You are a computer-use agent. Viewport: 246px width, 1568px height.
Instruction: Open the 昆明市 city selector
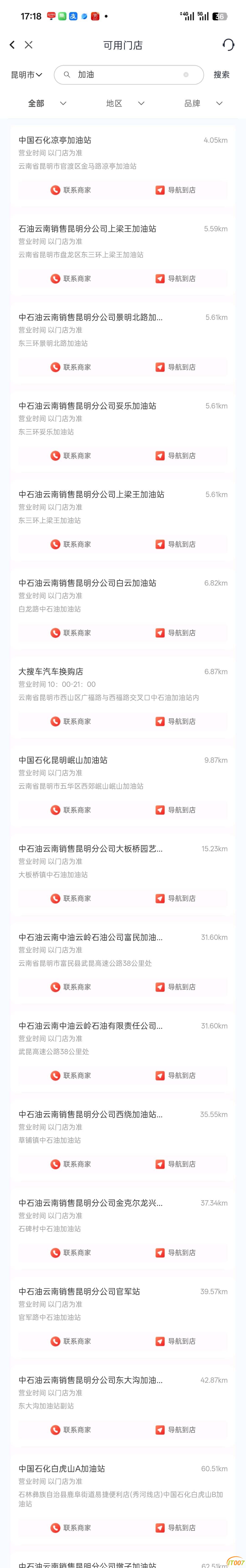26,75
